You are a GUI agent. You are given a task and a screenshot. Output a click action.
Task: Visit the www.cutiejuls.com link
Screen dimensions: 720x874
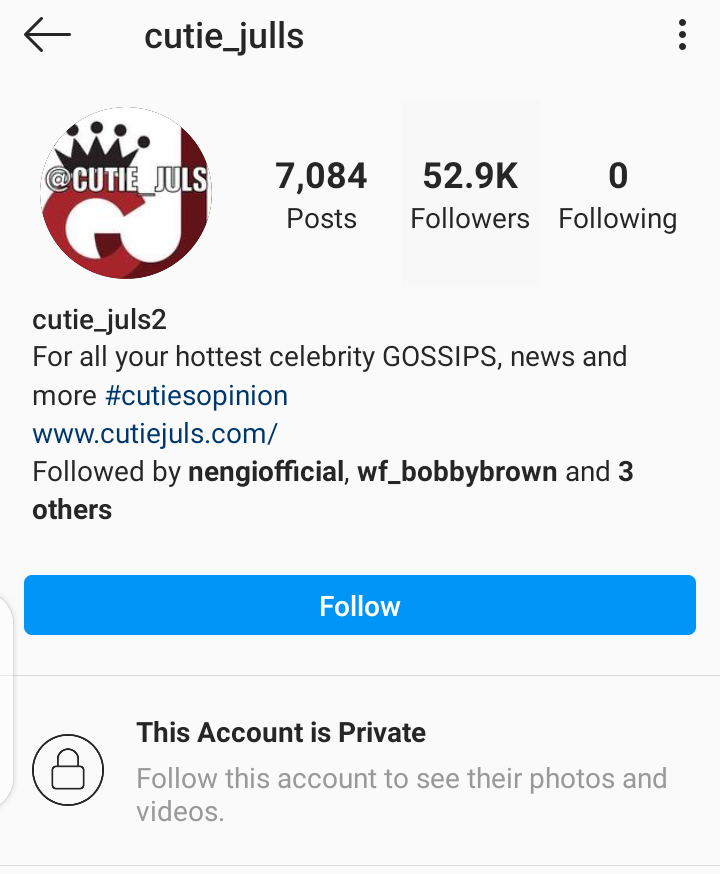[155, 433]
